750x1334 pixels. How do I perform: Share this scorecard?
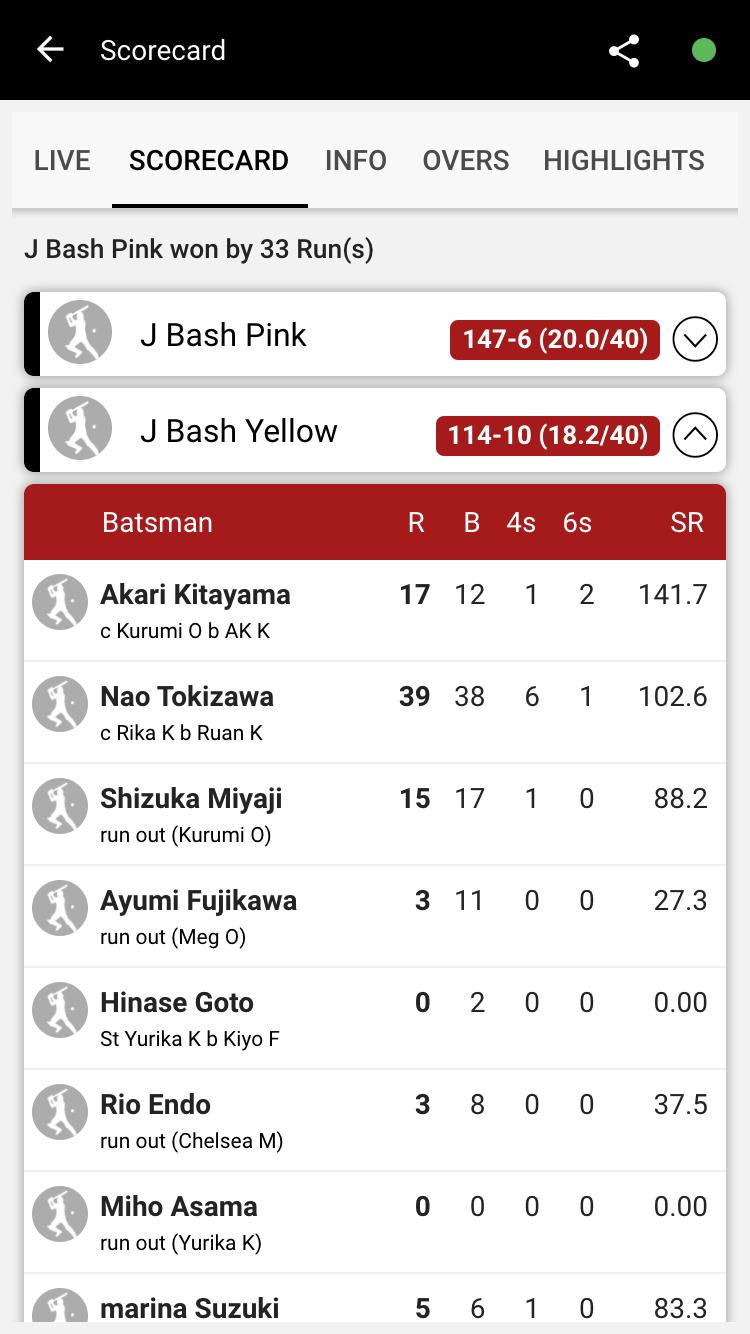point(624,50)
